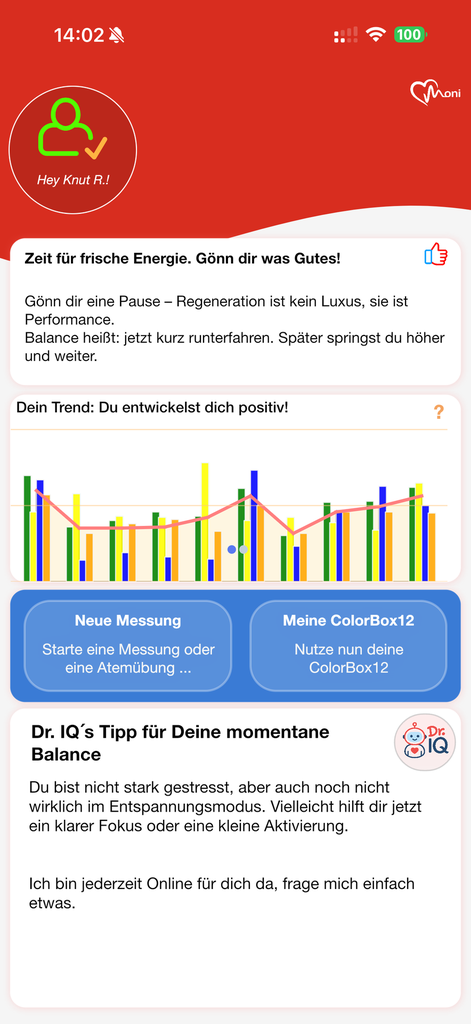This screenshot has height=1024, width=471.
Task: Select the chart's second page indicator dot
Action: 244,550
